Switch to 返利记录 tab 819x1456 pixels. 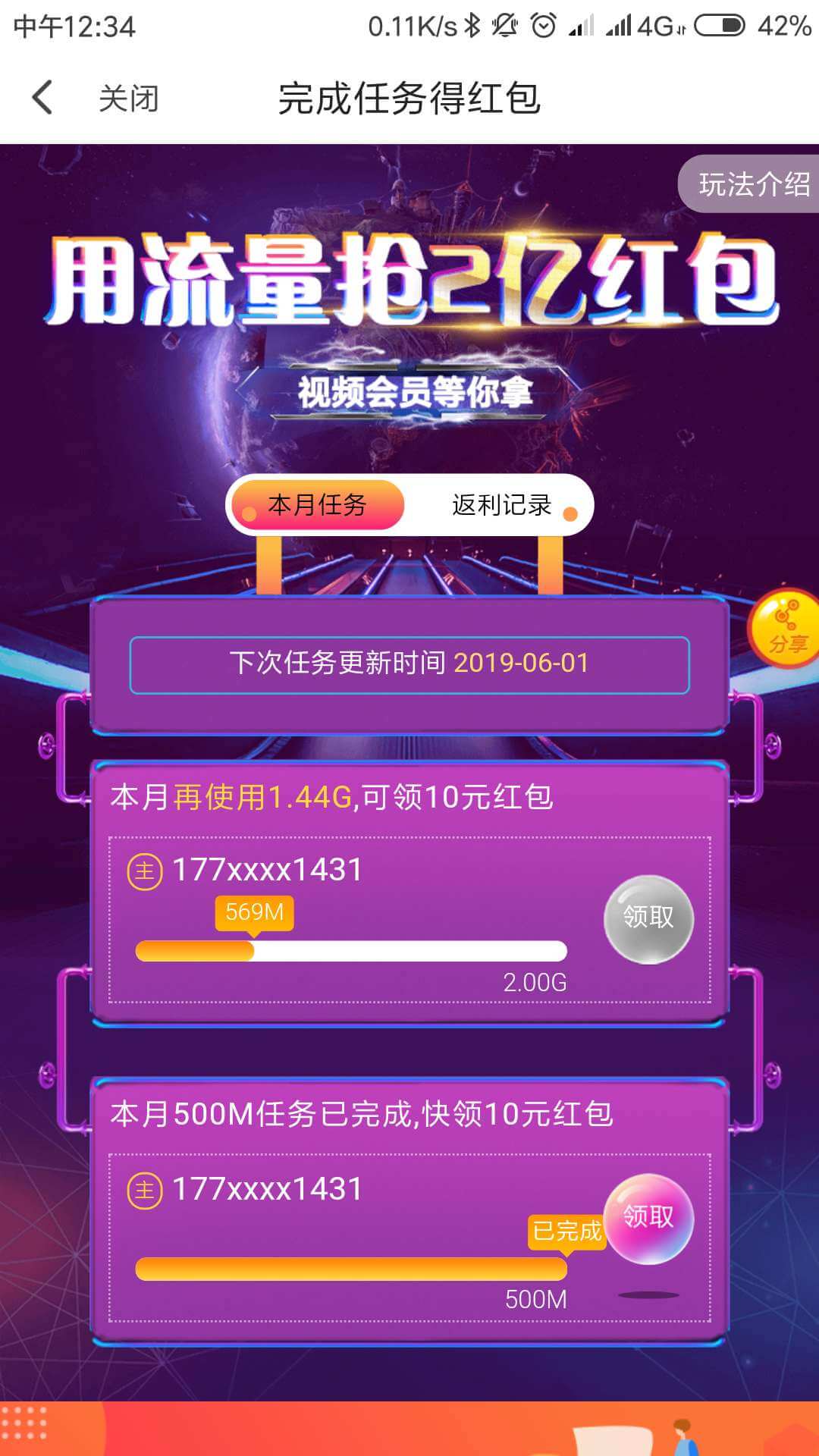click(x=501, y=505)
